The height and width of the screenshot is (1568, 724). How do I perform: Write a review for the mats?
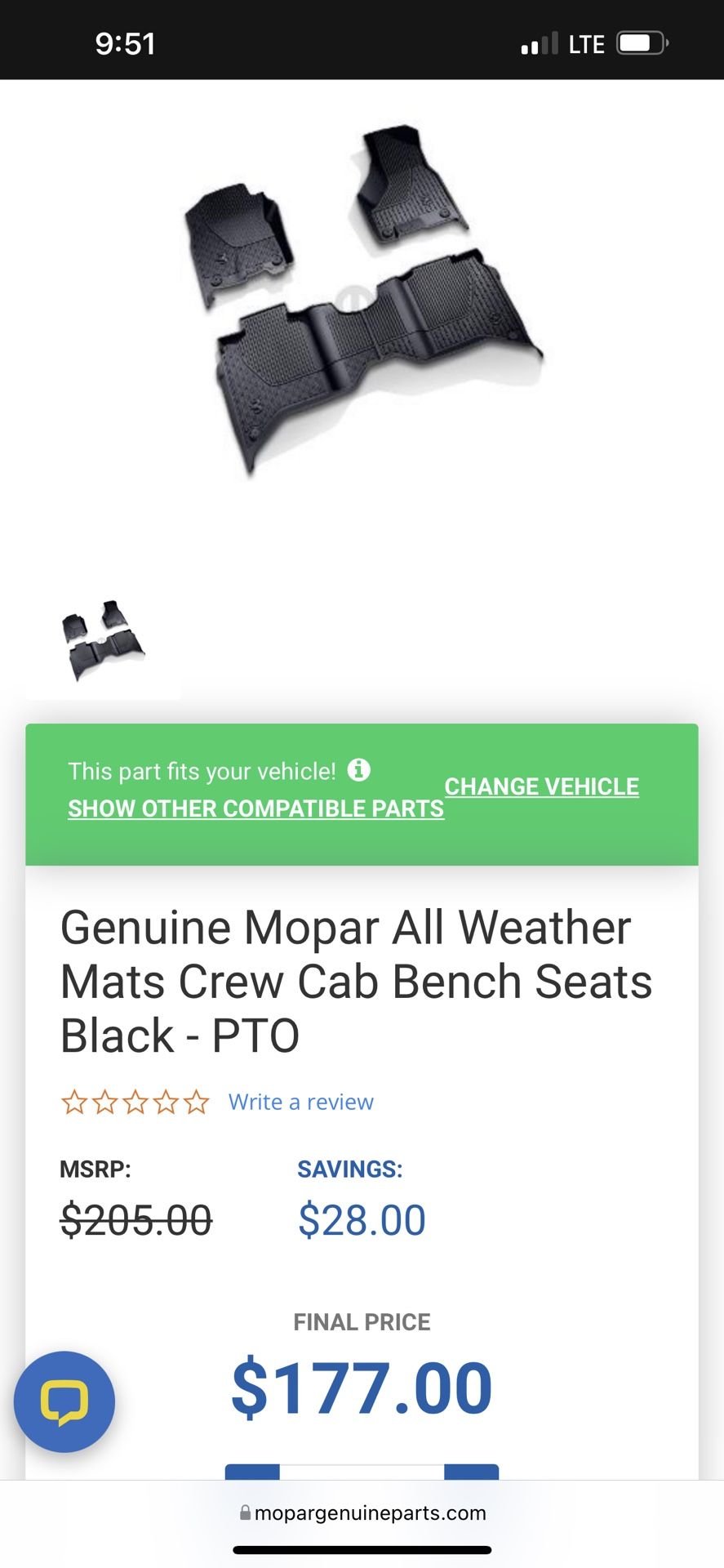(x=300, y=1102)
